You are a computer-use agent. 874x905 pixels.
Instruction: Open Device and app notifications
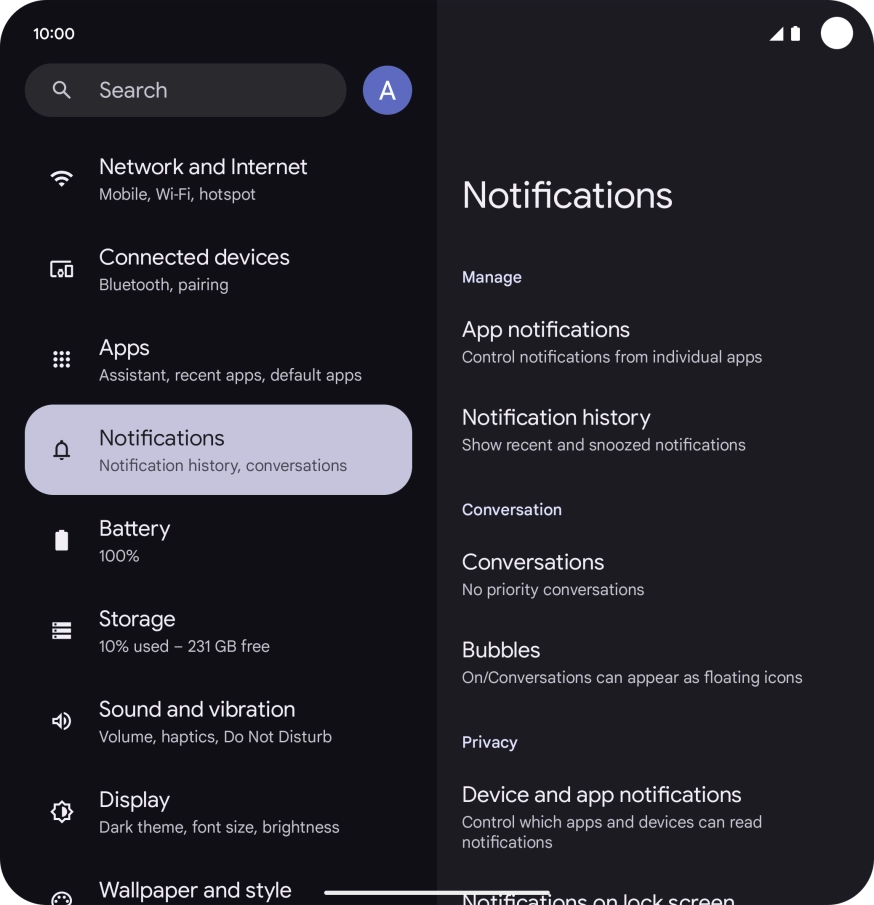pos(611,816)
